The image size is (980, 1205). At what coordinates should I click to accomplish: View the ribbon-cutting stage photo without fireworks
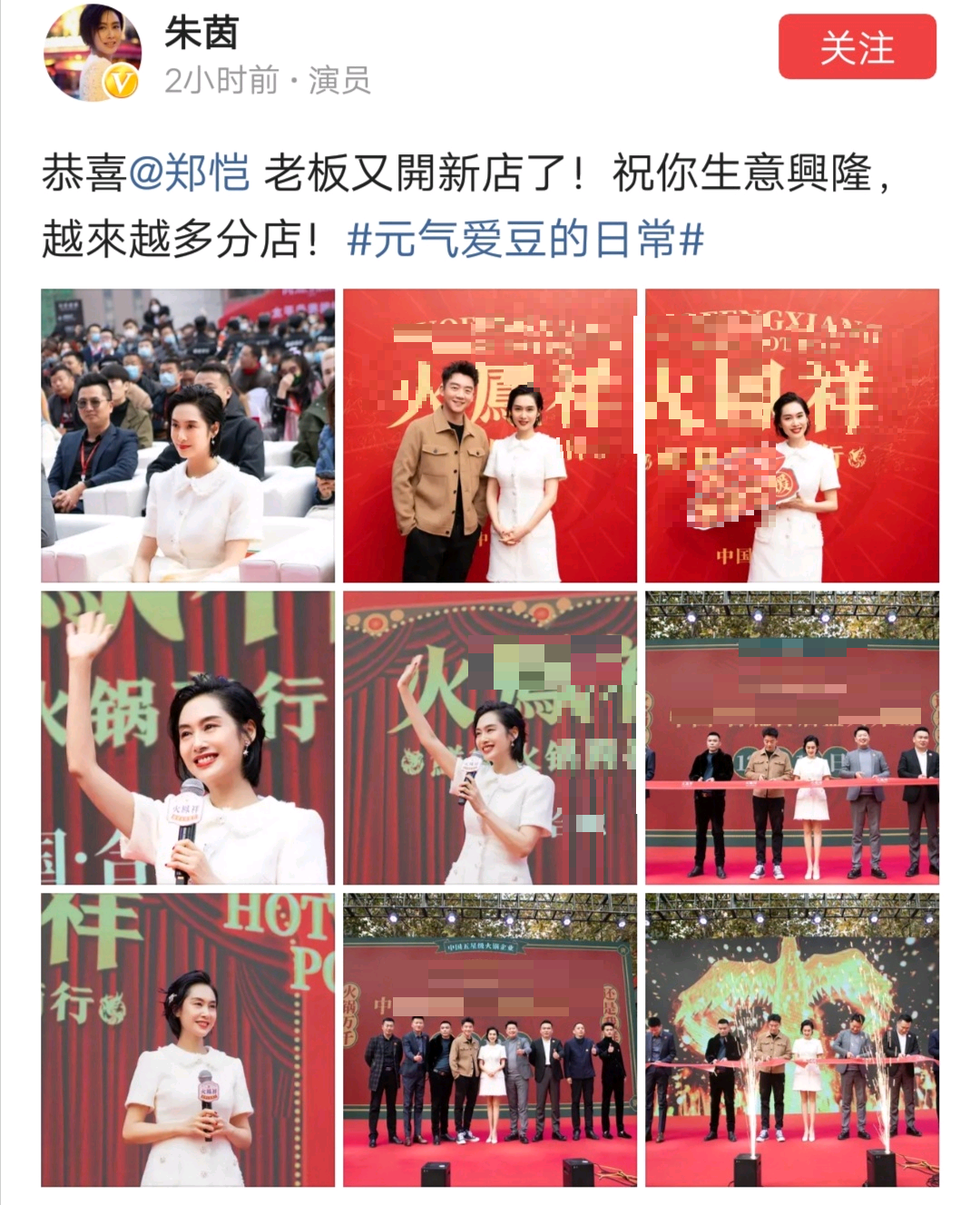791,738
